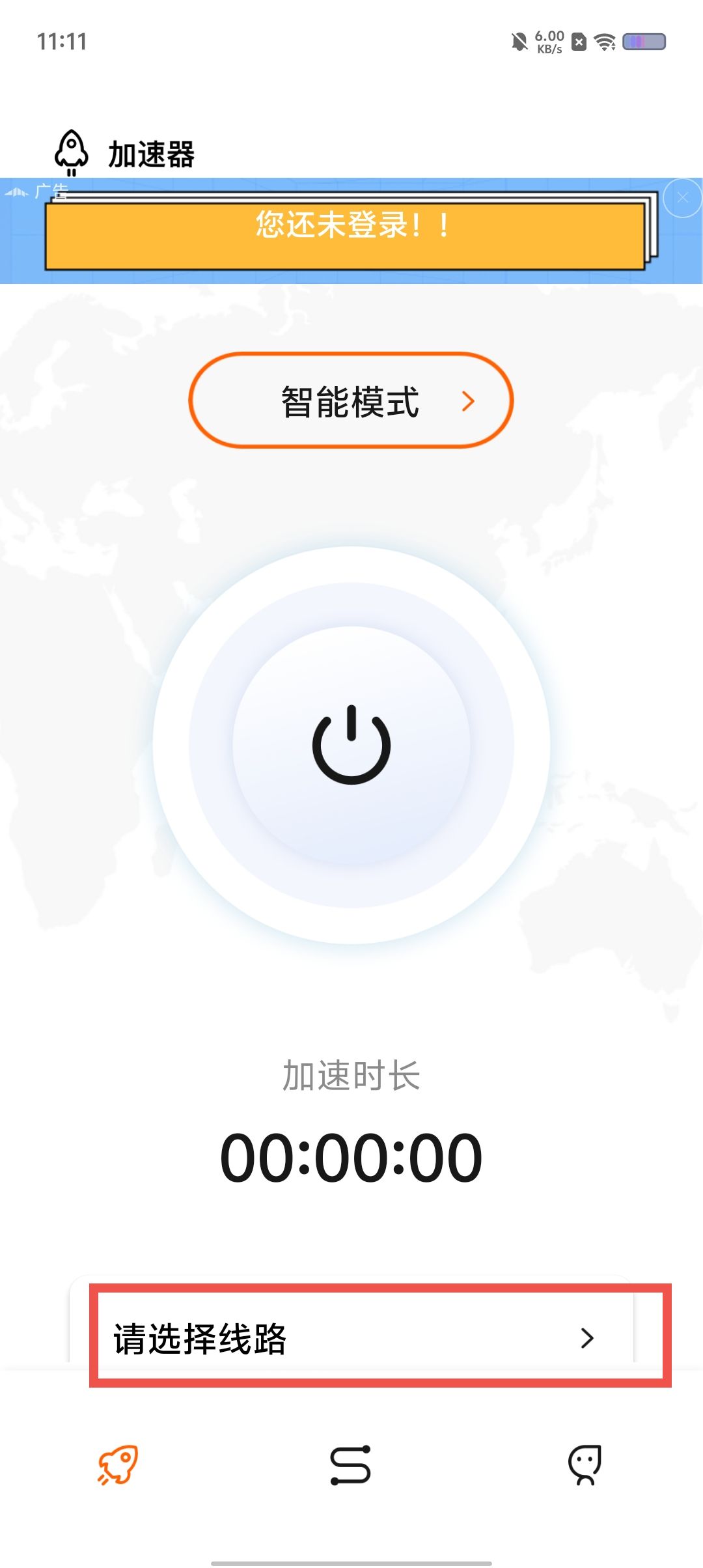Screen dimensions: 703x1568
Task: Click the battery indicator in status bar
Action: pyautogui.click(x=644, y=42)
